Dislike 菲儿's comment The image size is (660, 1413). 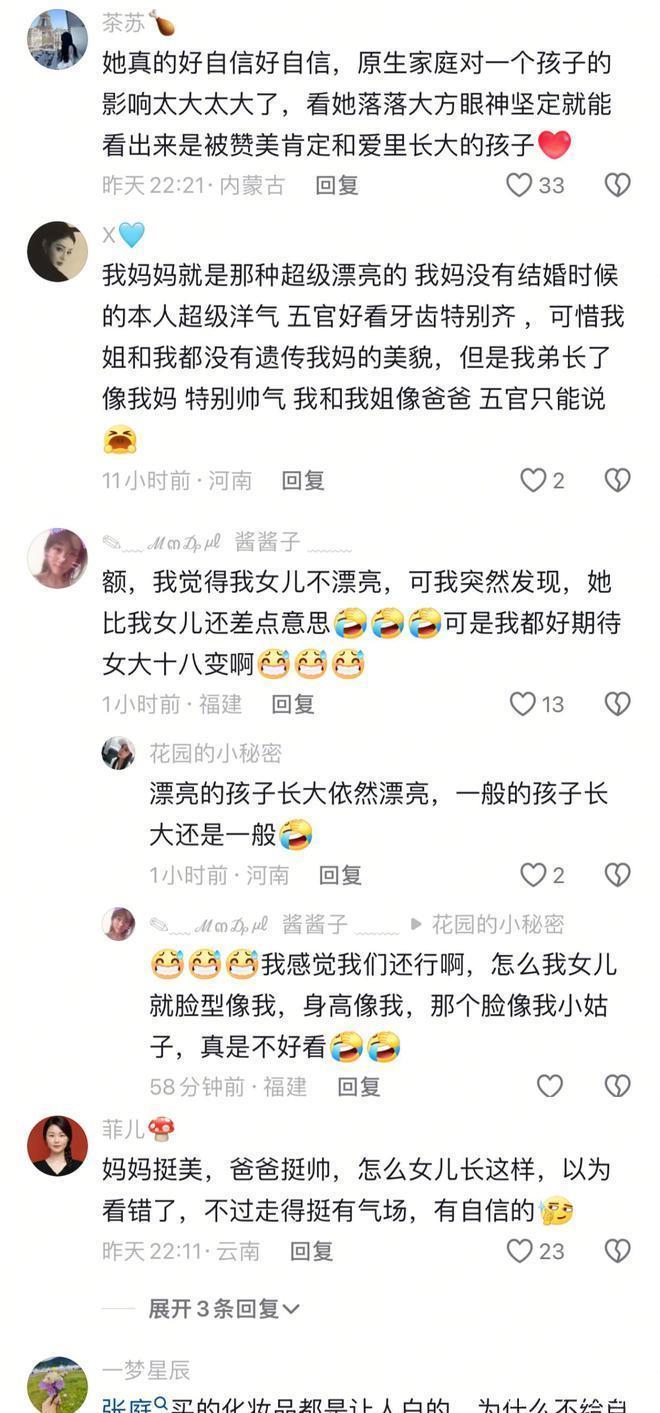[617, 1250]
